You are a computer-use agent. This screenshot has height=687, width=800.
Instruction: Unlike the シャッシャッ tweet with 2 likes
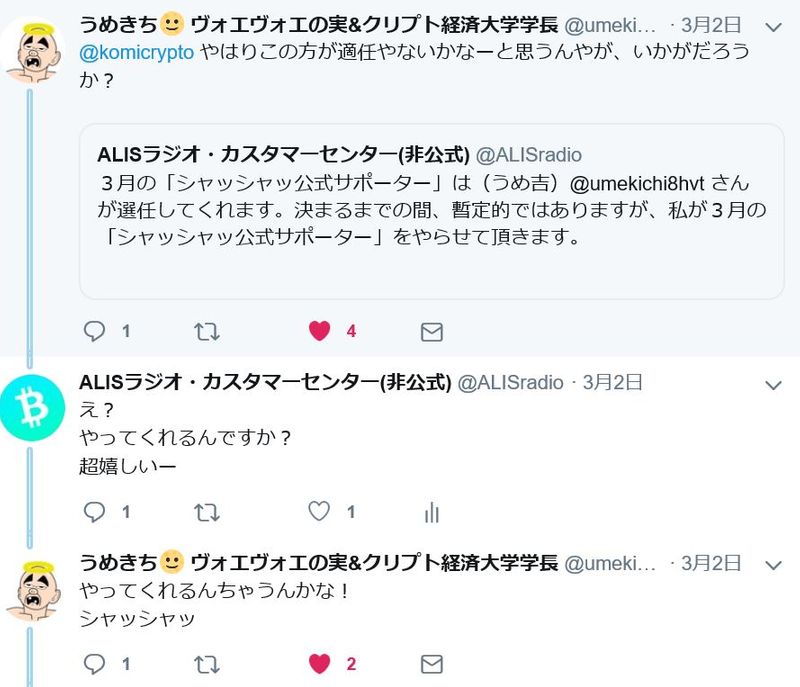319,664
